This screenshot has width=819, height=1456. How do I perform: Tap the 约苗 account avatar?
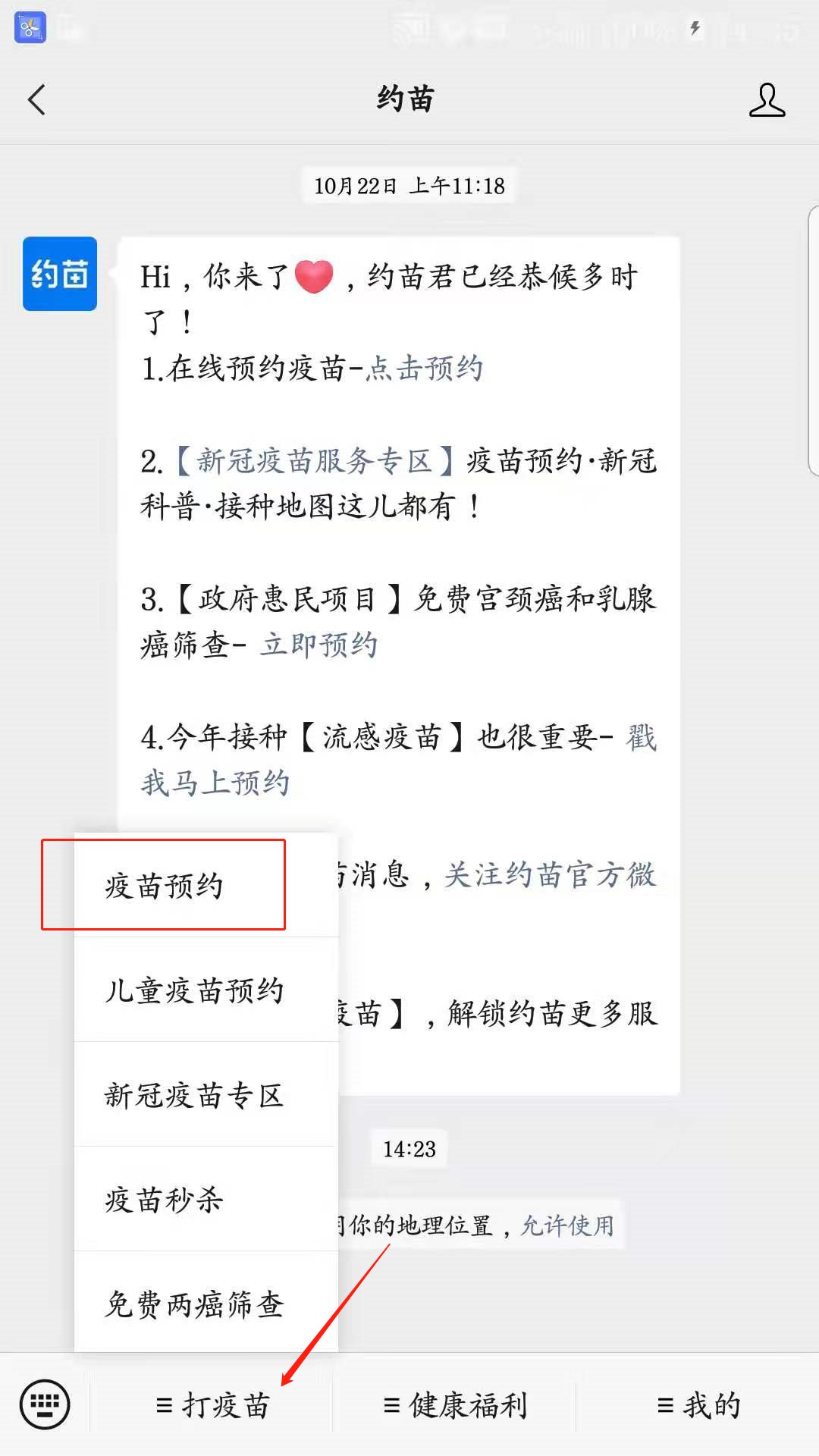(x=60, y=274)
